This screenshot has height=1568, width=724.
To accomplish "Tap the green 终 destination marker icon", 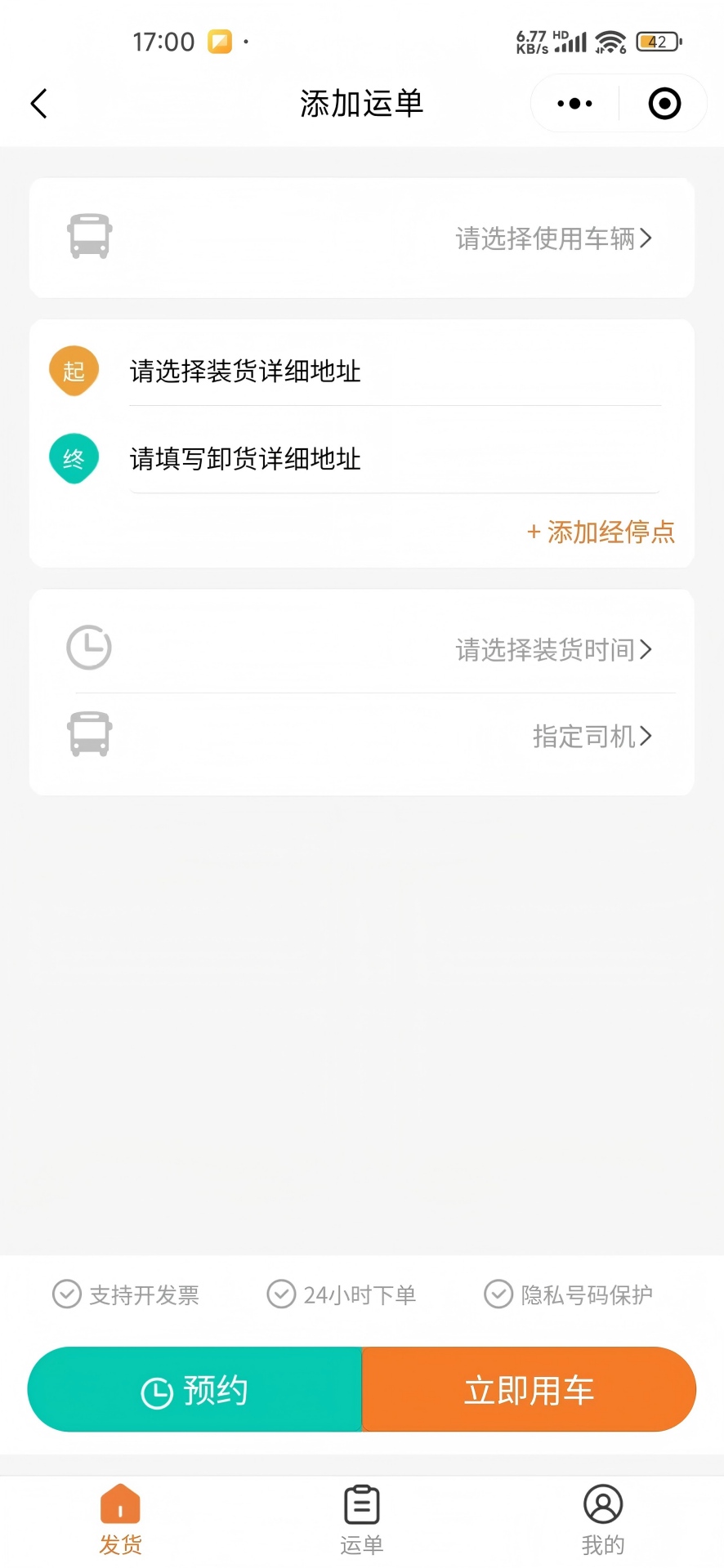I will (x=73, y=458).
